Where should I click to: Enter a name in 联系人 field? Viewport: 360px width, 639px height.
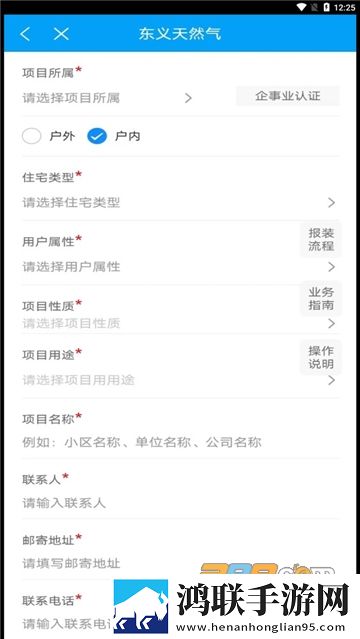tap(181, 503)
